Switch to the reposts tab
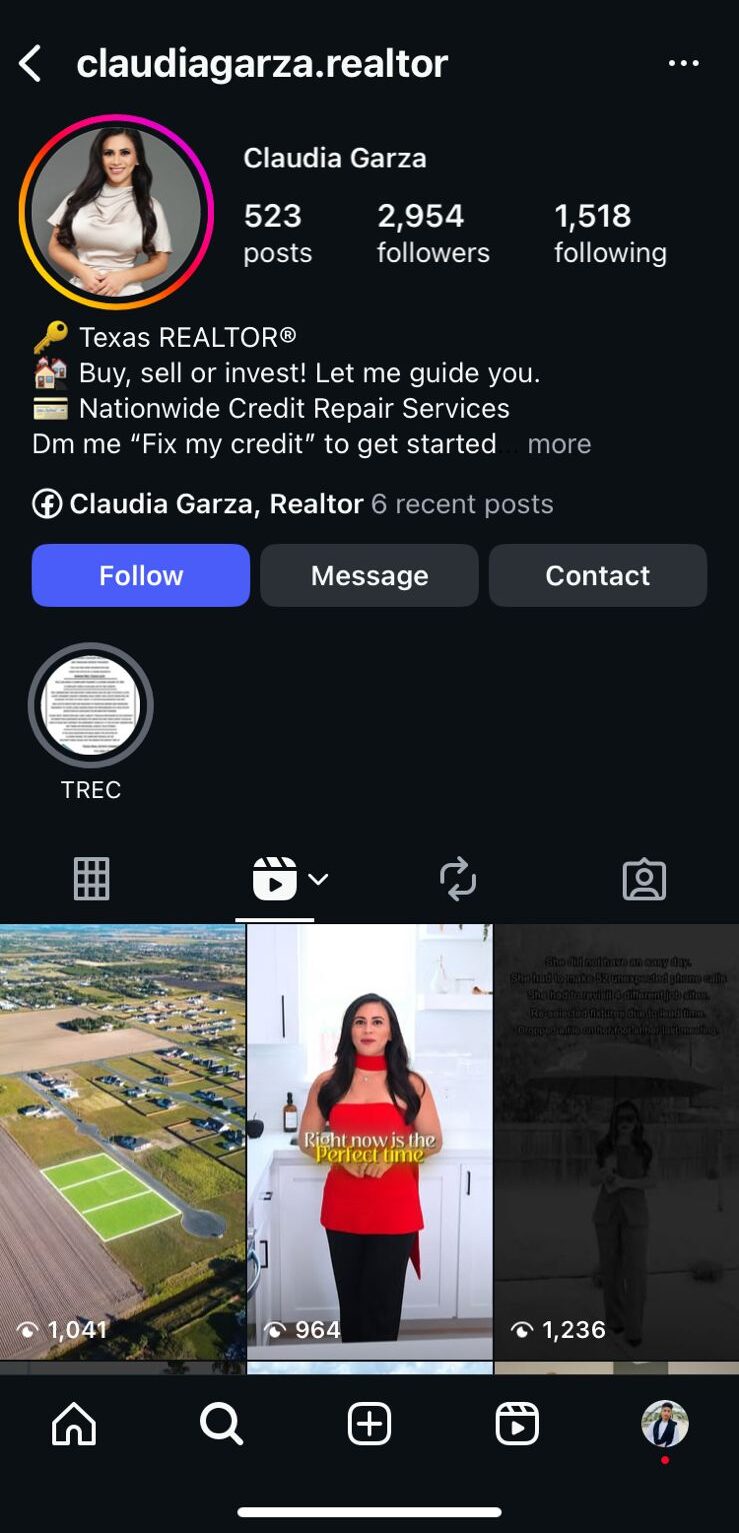 458,879
